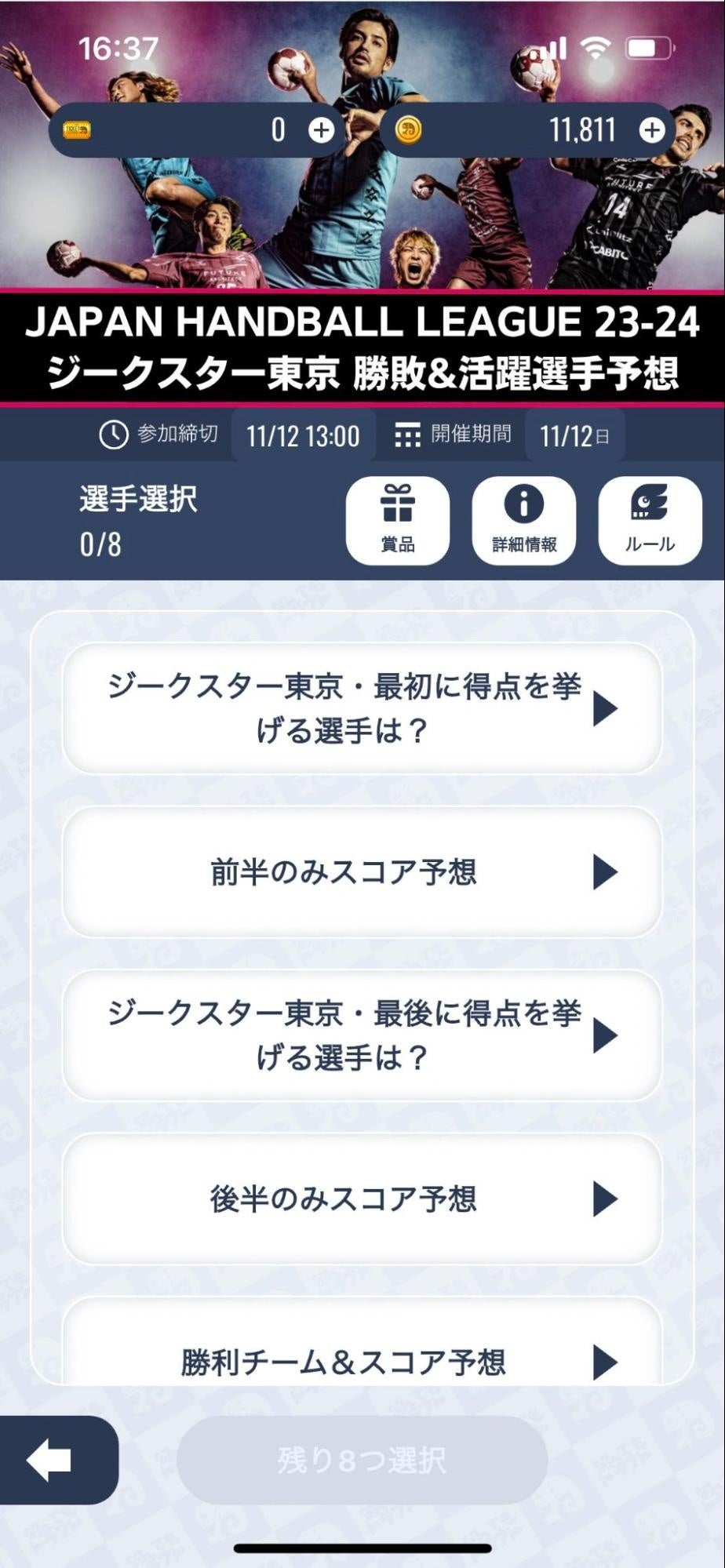Add more coins with the plus icon
Screen dimensions: 725x1568
[651, 130]
